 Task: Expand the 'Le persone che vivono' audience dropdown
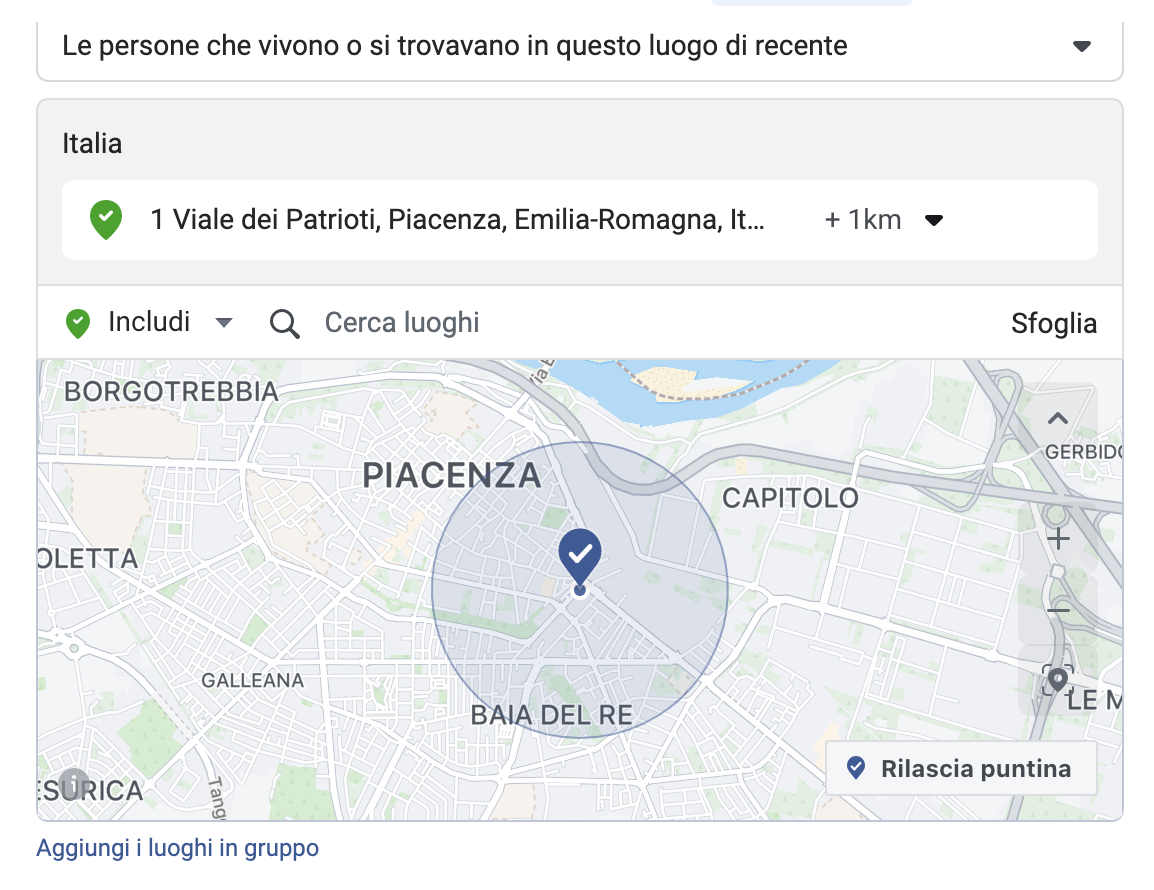pos(1080,46)
